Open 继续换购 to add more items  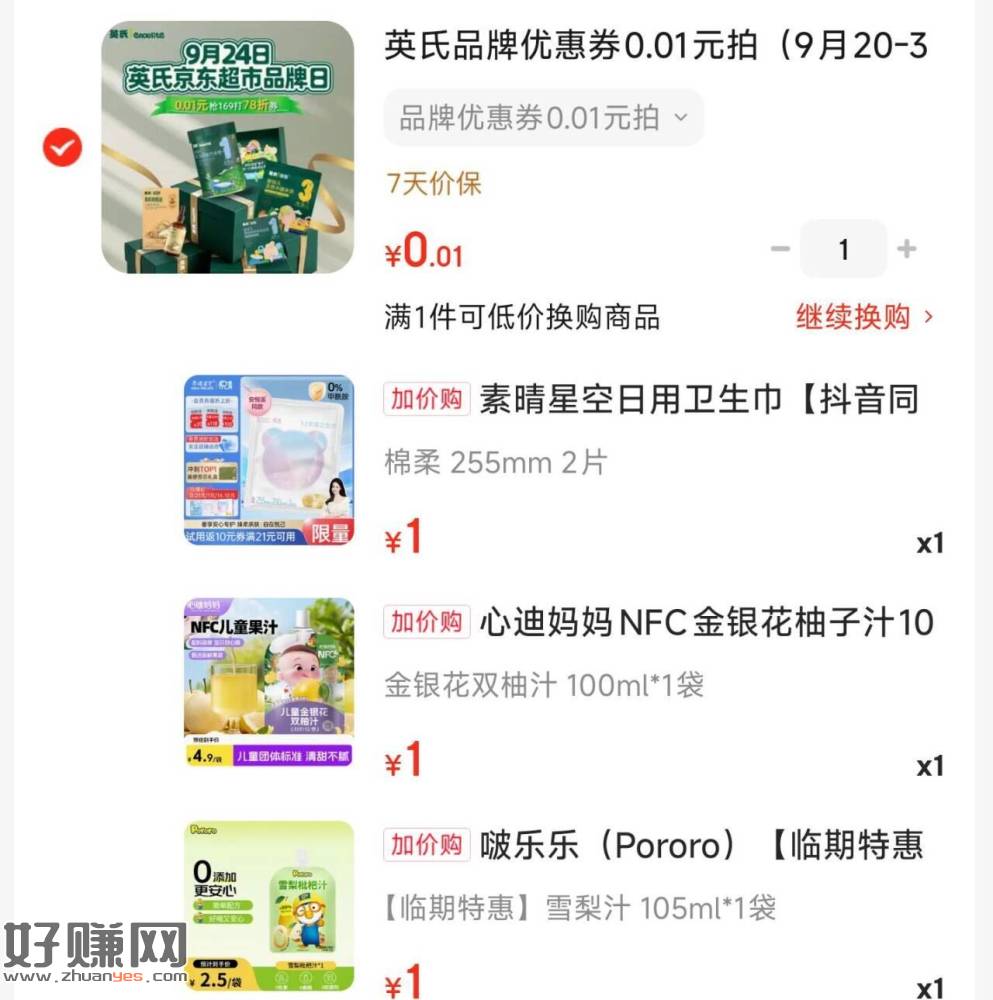(x=864, y=317)
